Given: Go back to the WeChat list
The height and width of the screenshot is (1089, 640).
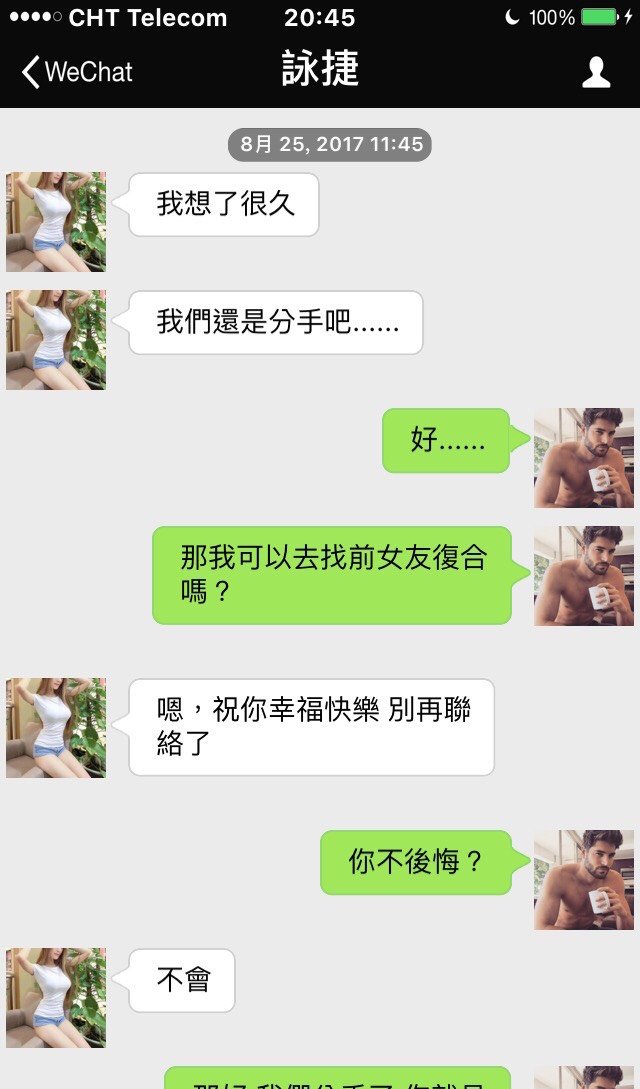Looking at the screenshot, I should click(76, 72).
